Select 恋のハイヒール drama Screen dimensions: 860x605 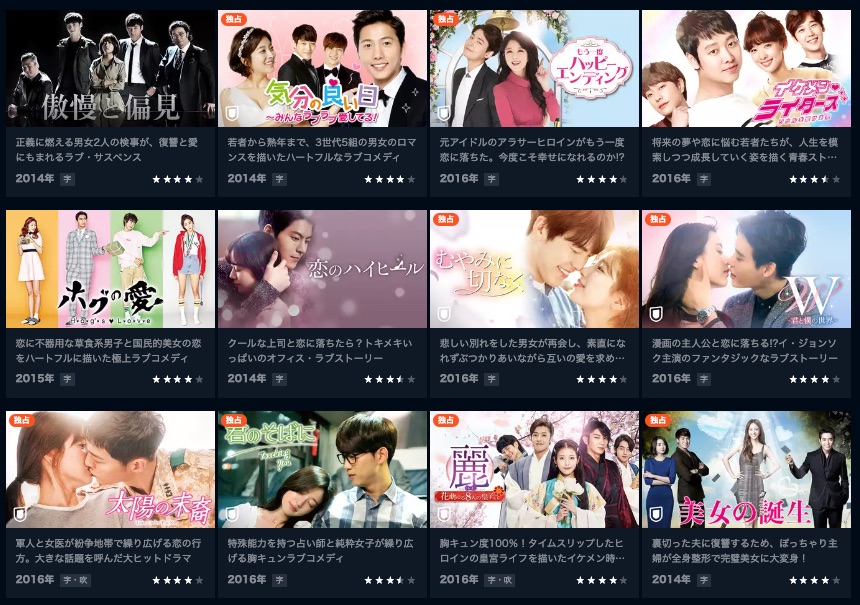click(322, 268)
